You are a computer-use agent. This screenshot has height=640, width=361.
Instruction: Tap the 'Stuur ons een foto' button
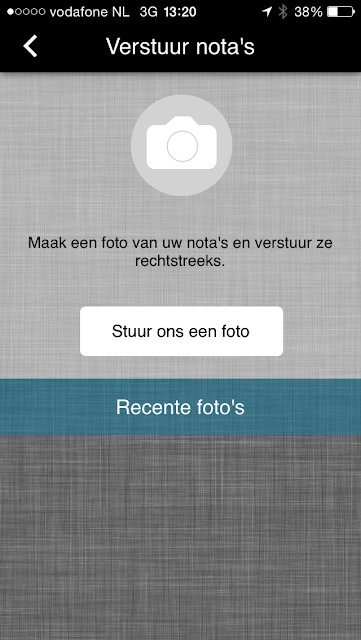(x=181, y=331)
